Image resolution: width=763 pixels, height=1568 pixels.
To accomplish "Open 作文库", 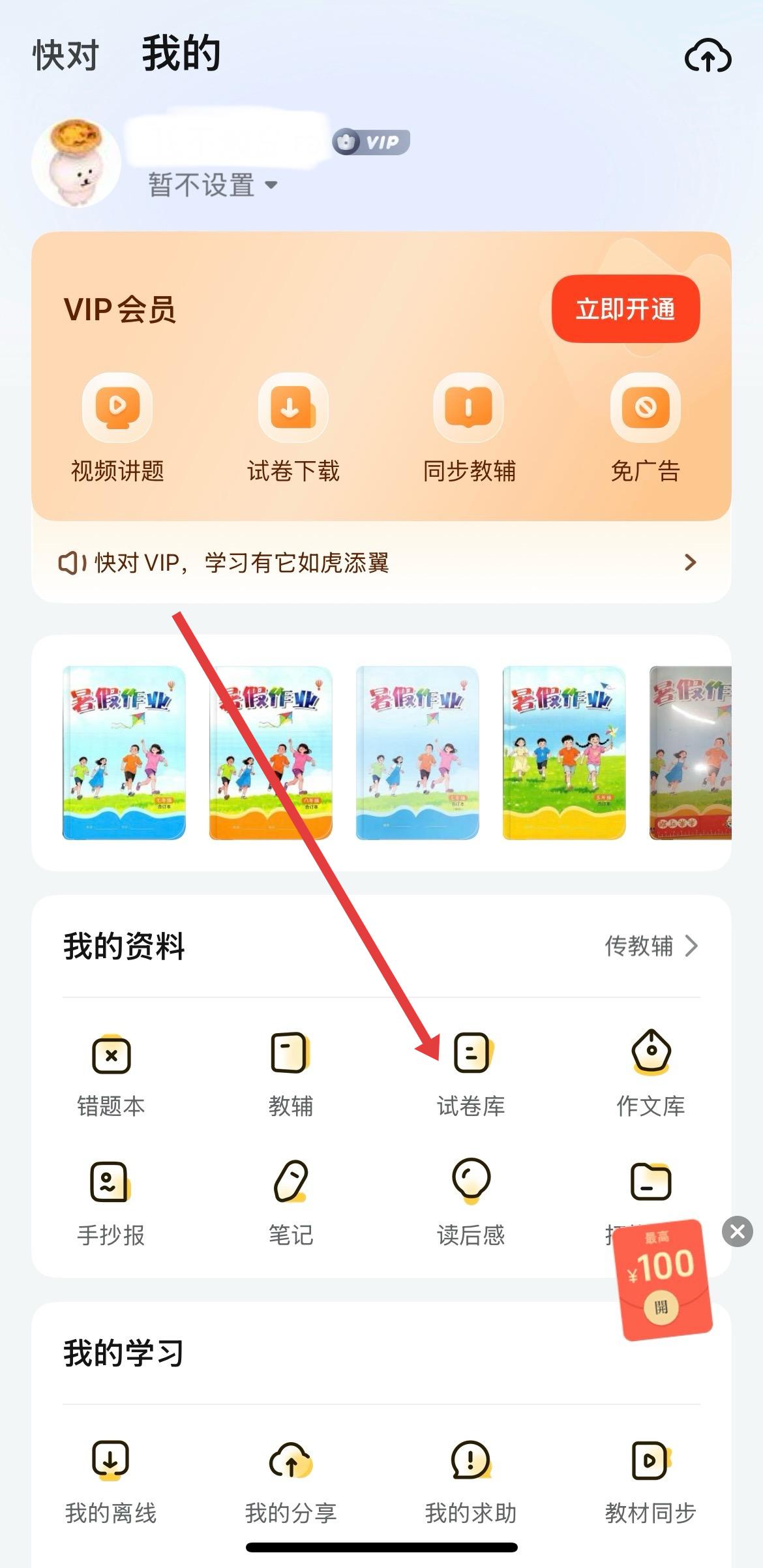I will click(651, 1073).
